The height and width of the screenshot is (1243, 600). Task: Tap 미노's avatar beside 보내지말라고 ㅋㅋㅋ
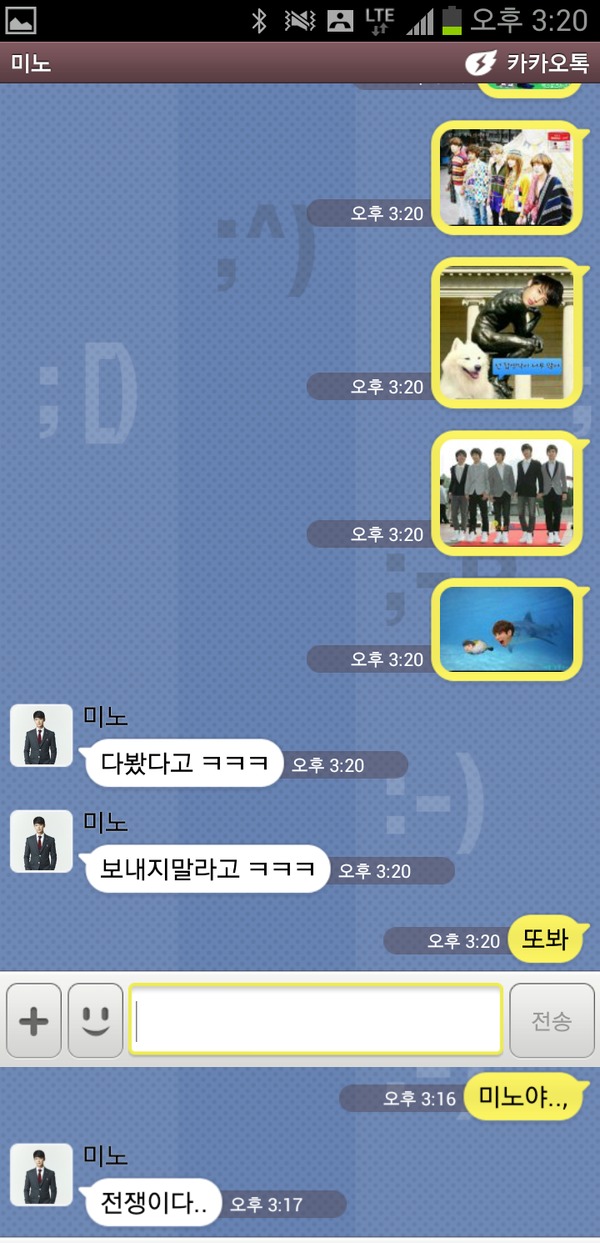(41, 841)
